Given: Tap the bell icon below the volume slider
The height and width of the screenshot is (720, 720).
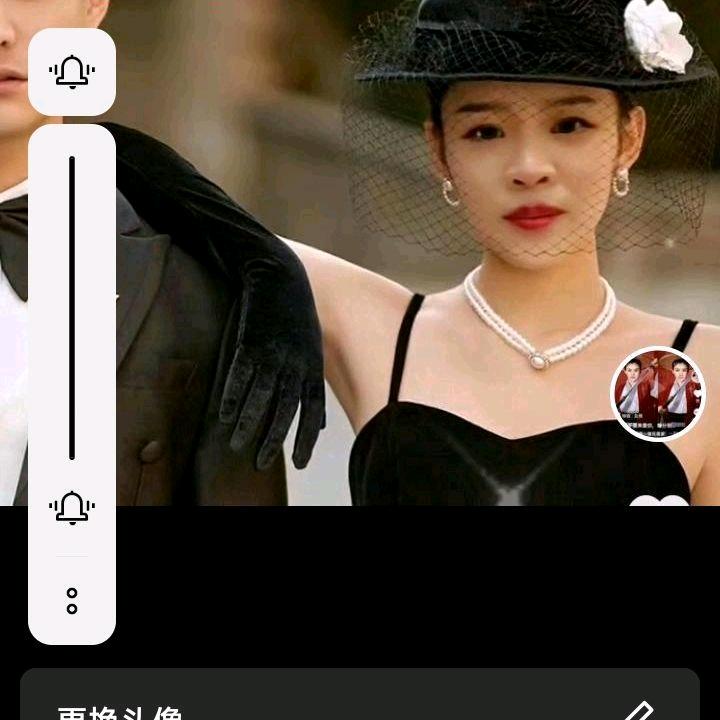Looking at the screenshot, I should [72, 507].
